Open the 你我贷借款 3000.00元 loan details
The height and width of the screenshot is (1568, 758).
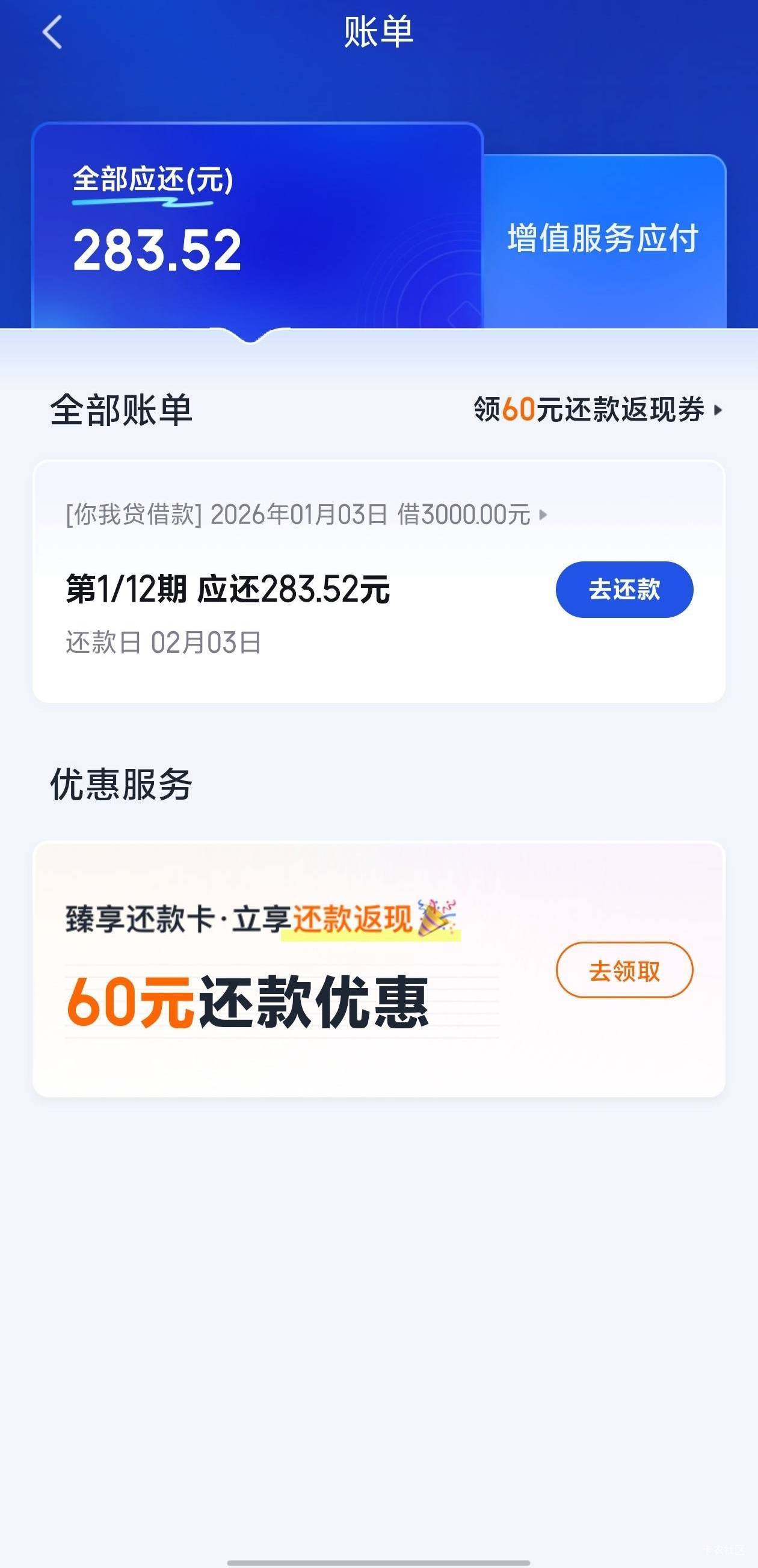pyautogui.click(x=306, y=515)
